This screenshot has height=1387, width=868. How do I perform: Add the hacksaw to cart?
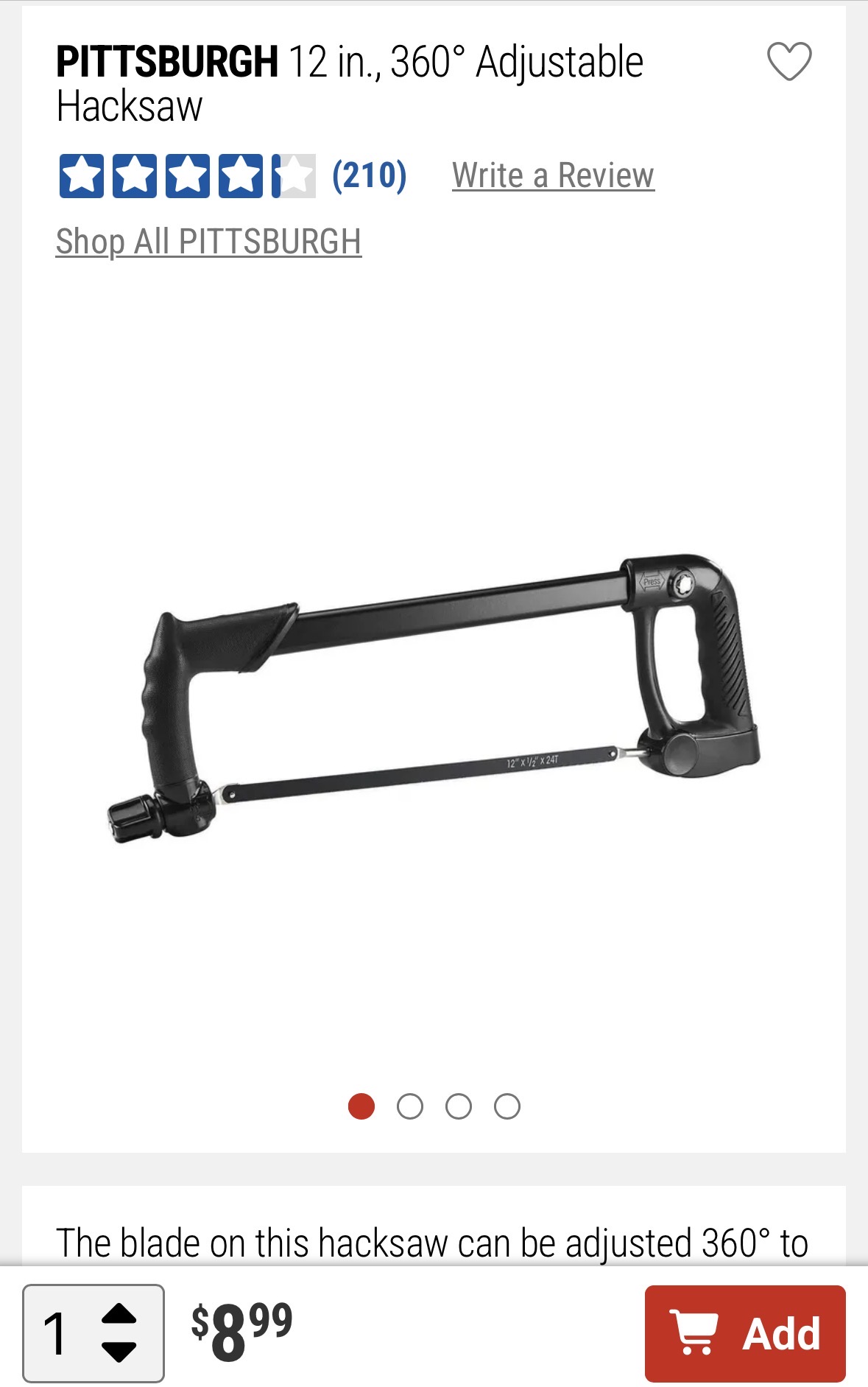[x=745, y=1334]
